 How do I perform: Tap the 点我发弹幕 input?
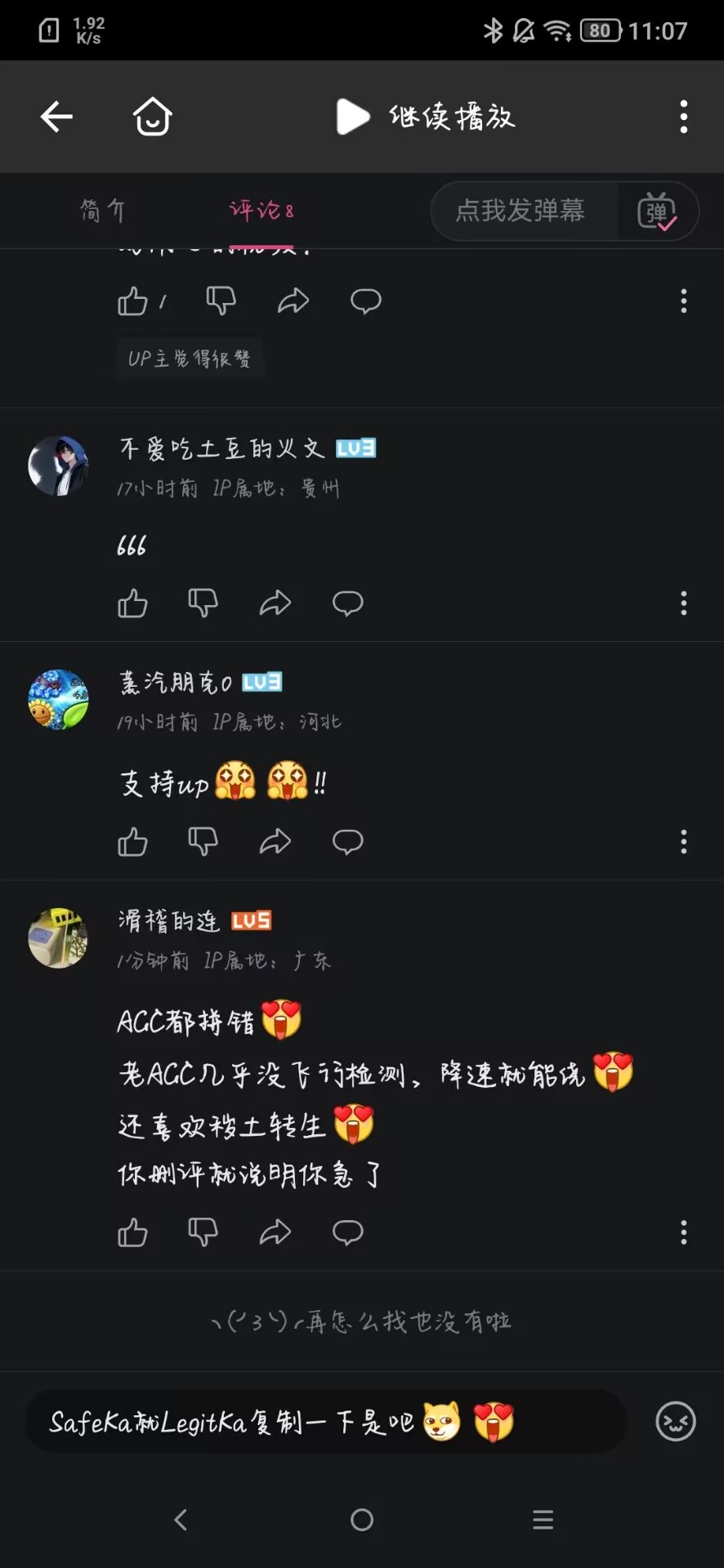tap(521, 211)
